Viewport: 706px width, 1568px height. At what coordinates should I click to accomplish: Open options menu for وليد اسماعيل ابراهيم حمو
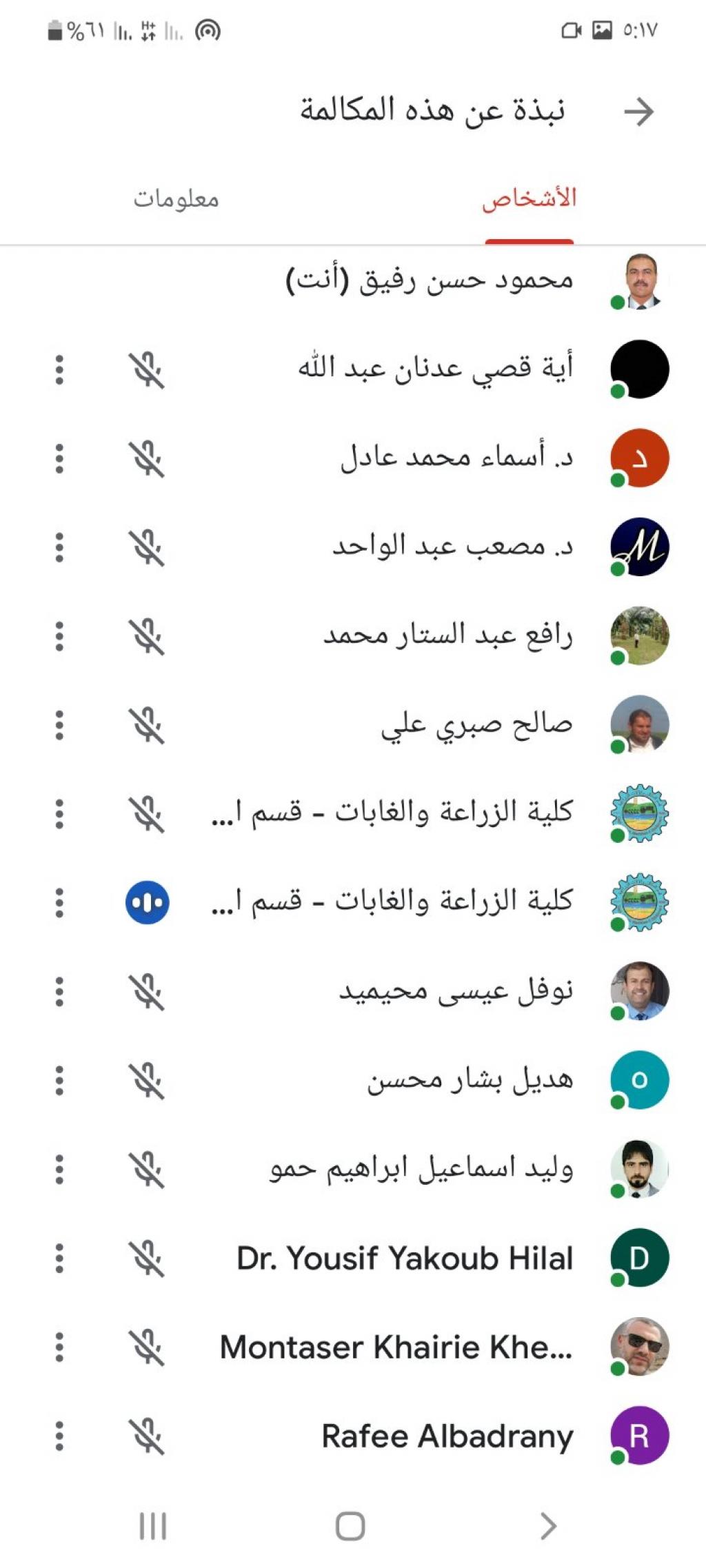coord(59,1170)
